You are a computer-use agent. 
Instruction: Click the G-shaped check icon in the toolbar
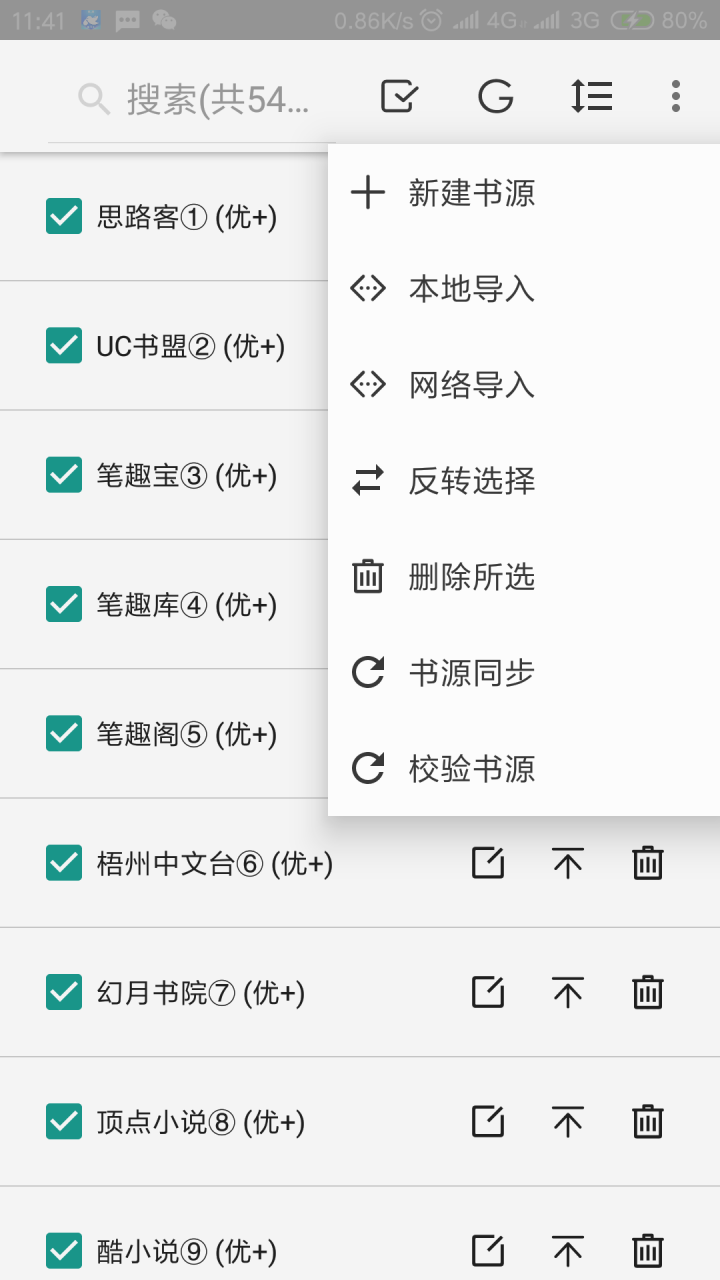[495, 96]
